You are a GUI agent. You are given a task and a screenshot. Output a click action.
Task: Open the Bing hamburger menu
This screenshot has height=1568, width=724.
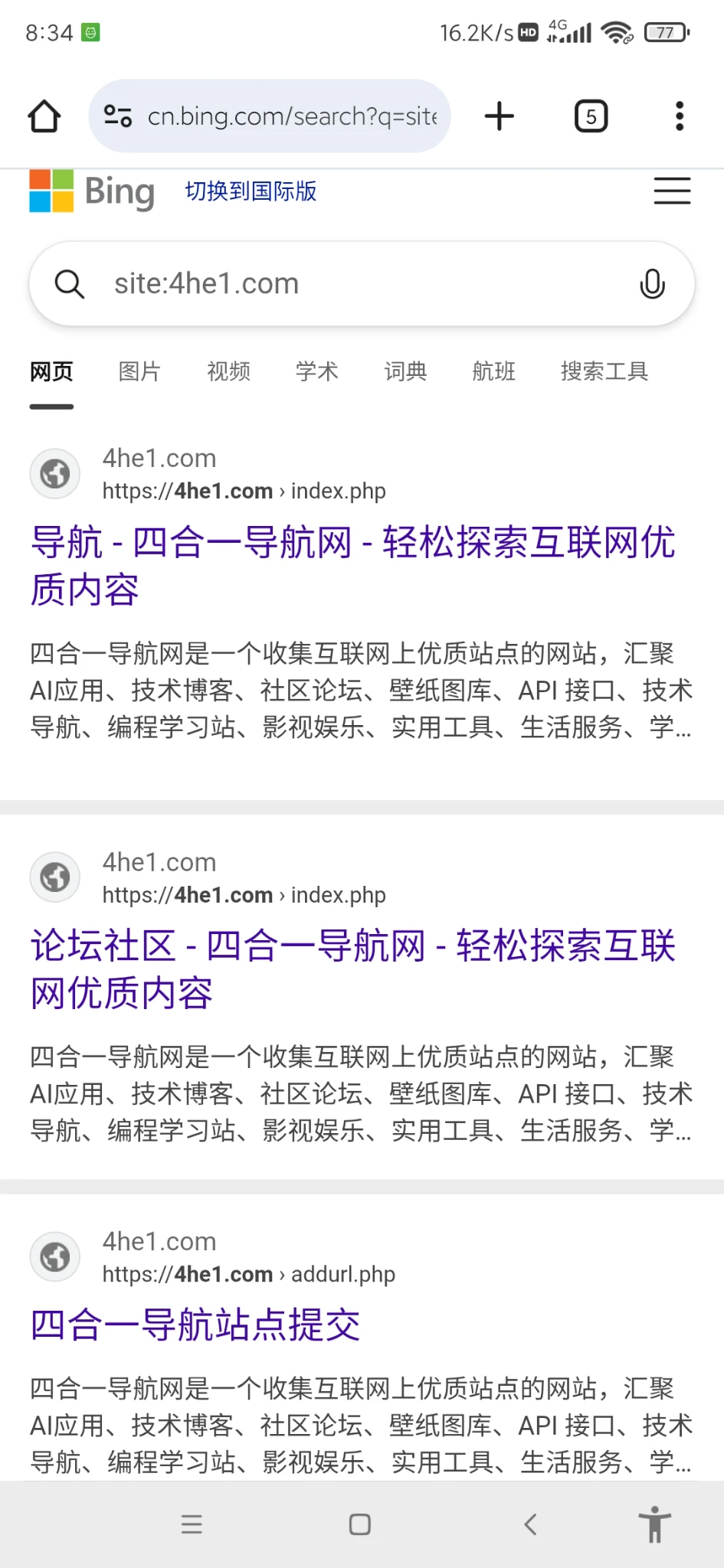672,191
